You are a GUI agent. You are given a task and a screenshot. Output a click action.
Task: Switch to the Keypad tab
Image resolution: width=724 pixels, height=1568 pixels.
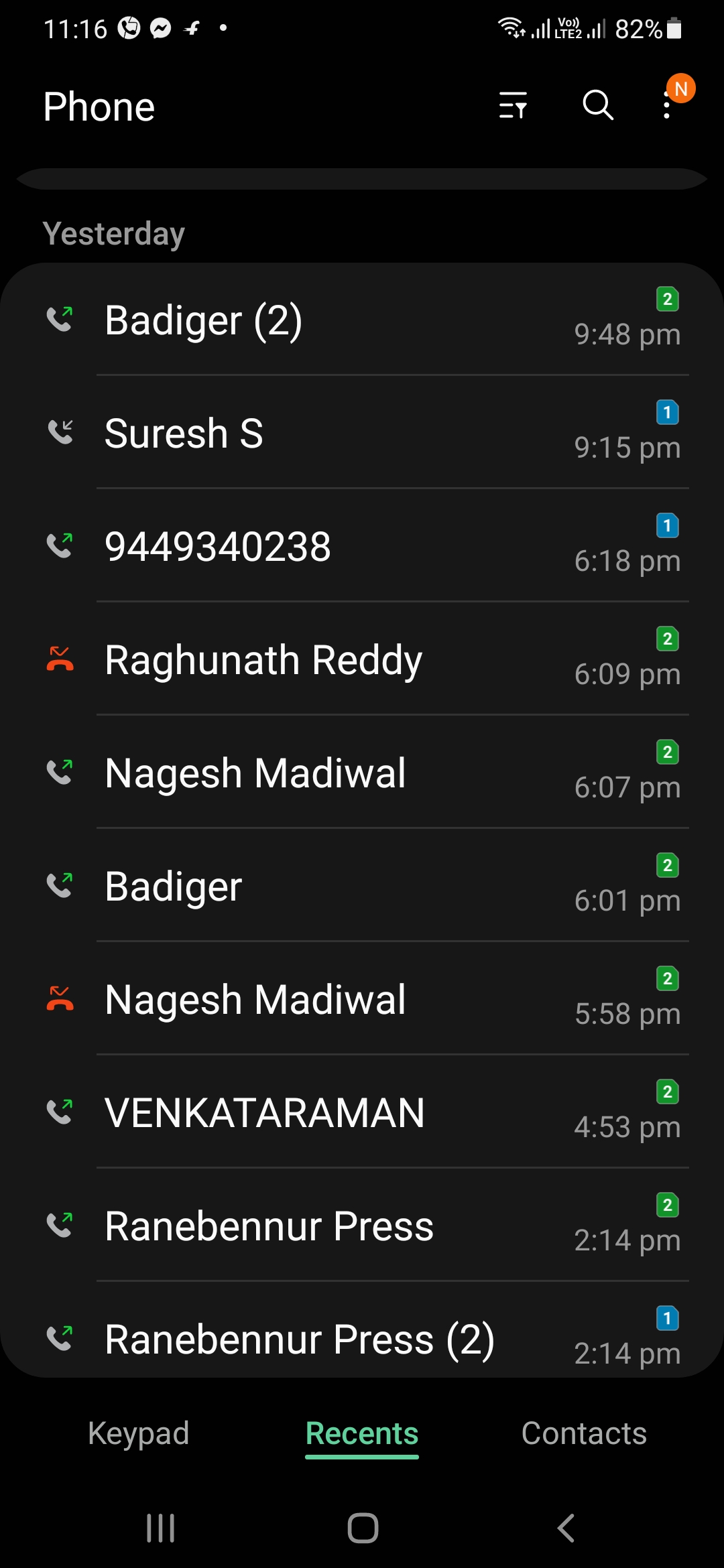[x=139, y=1433]
